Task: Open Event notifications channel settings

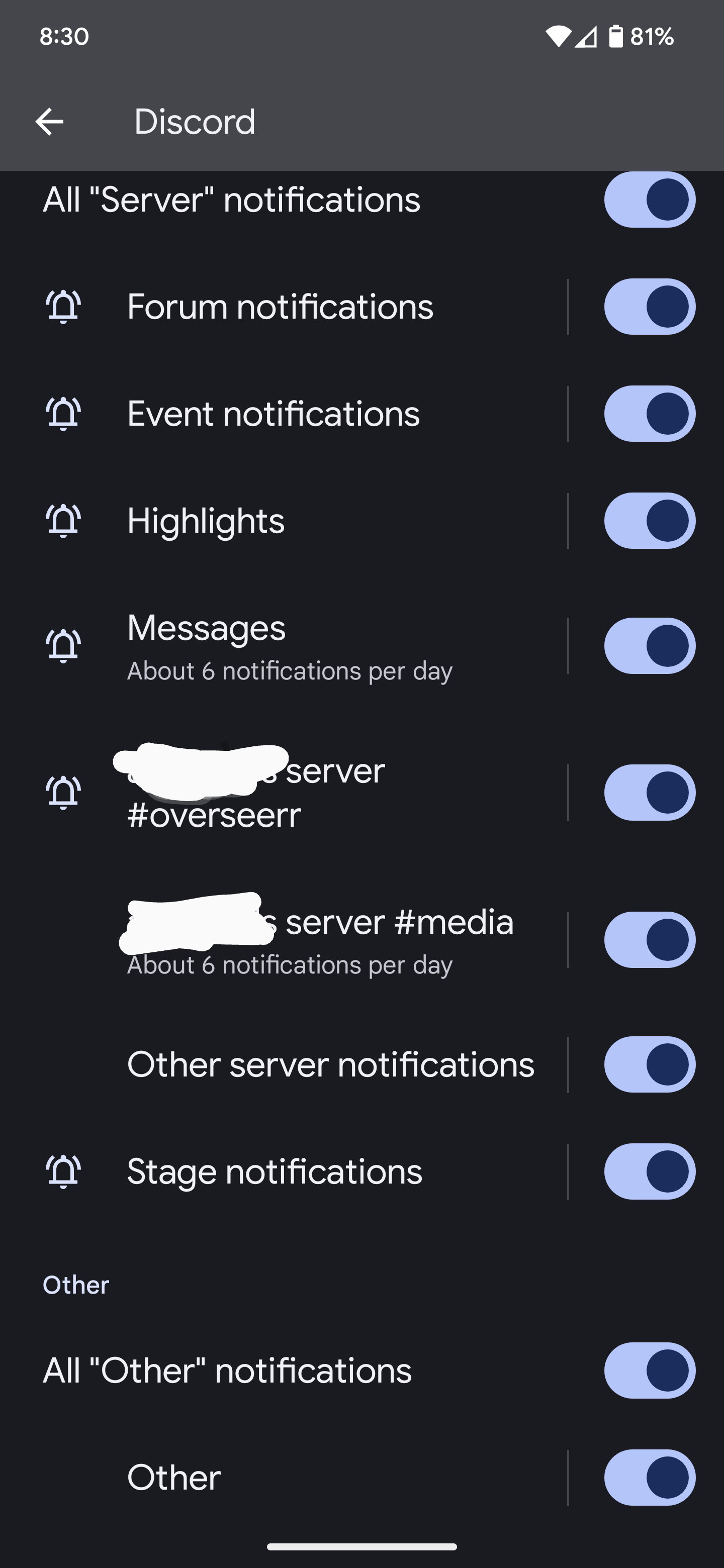Action: point(284,414)
